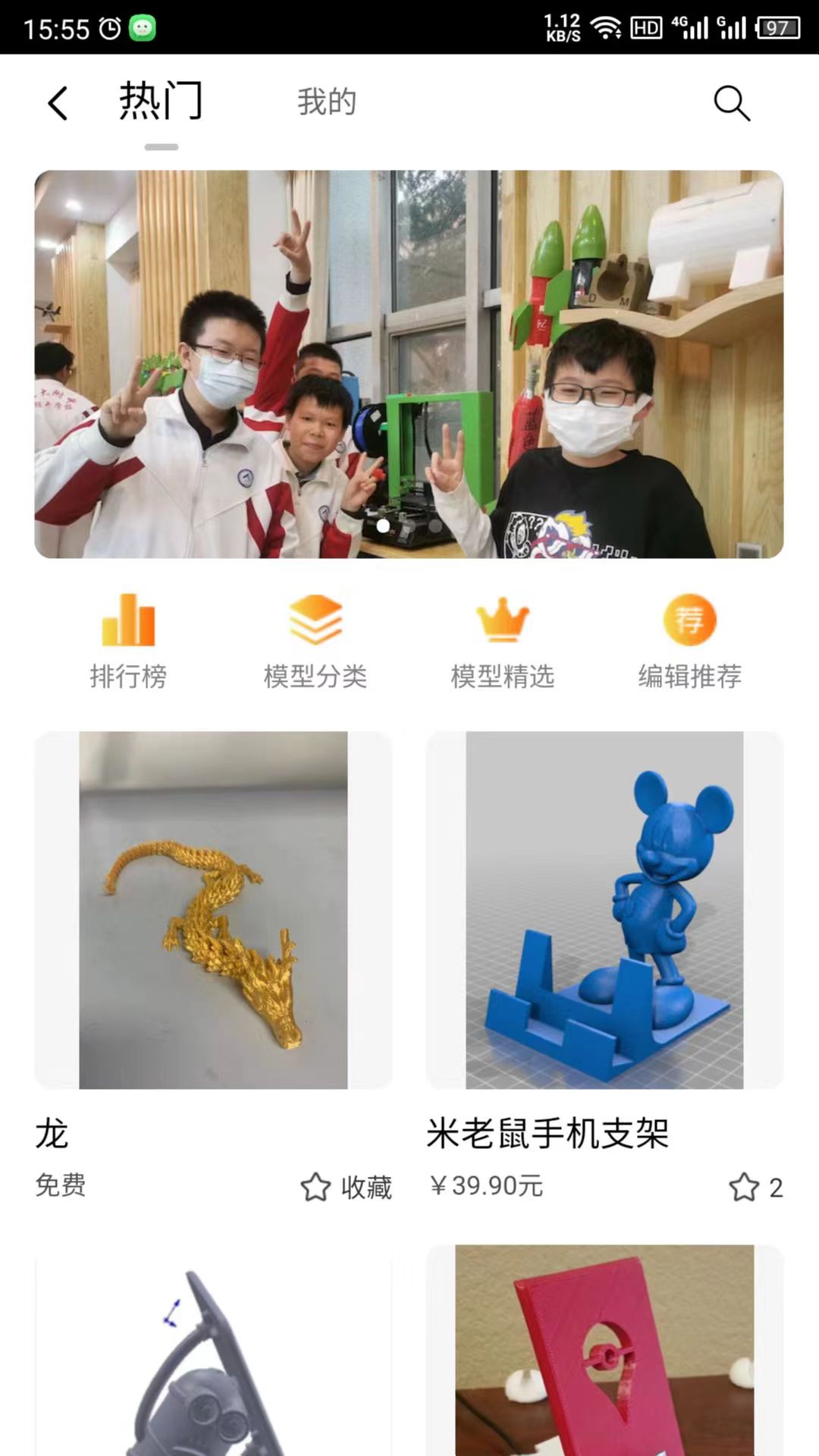The image size is (819, 1456).
Task: Open the gray minion phone holder card
Action: [x=213, y=1350]
